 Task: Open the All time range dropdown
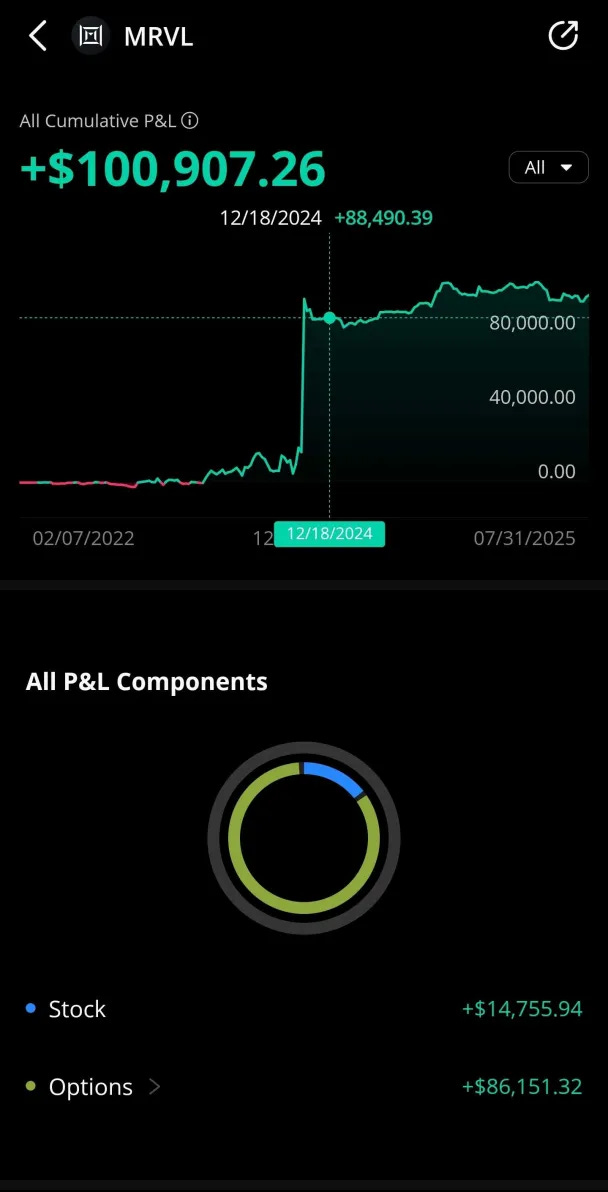pyautogui.click(x=548, y=167)
